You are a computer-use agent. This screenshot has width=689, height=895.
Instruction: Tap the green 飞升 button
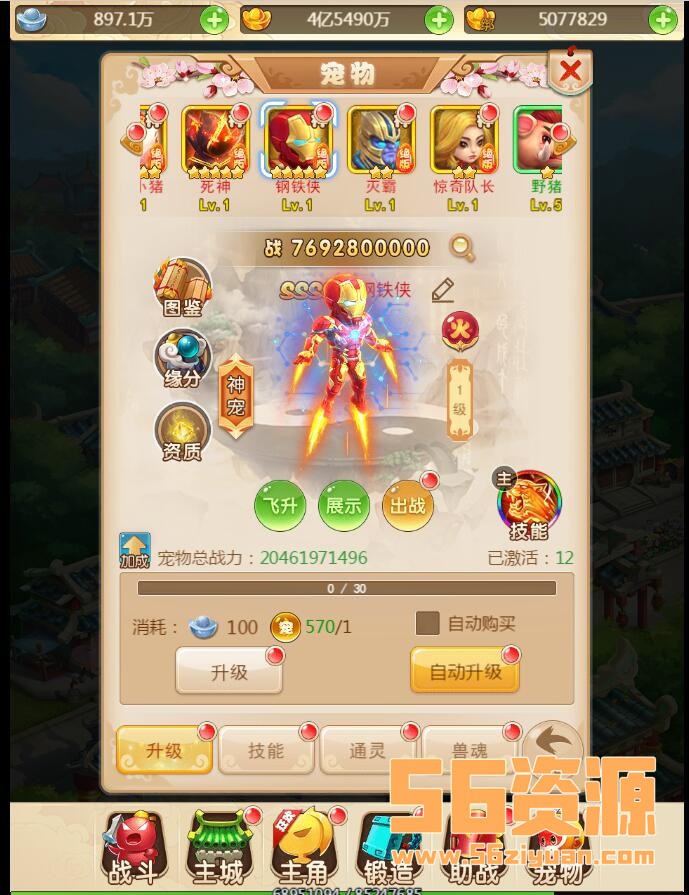click(280, 505)
